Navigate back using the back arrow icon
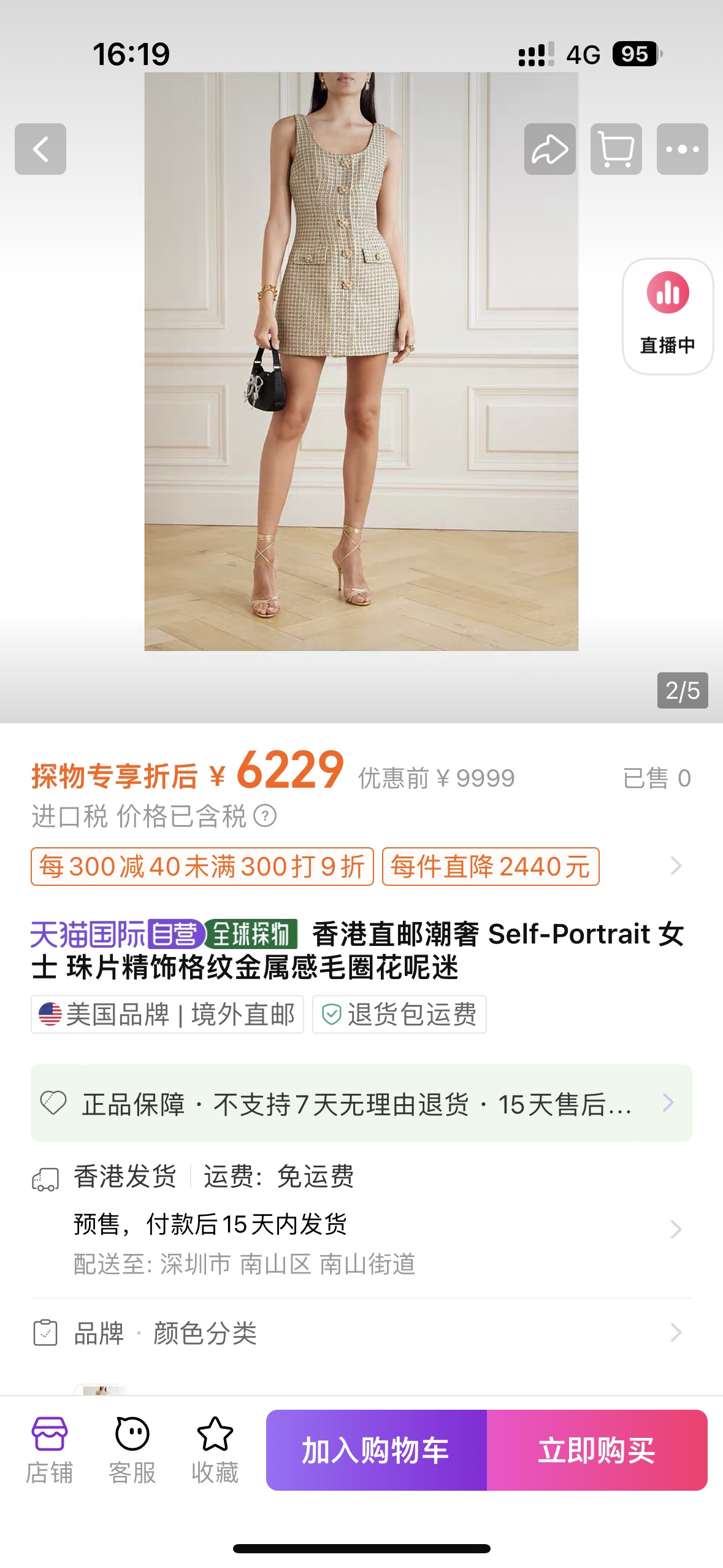The height and width of the screenshot is (1568, 723). click(40, 150)
